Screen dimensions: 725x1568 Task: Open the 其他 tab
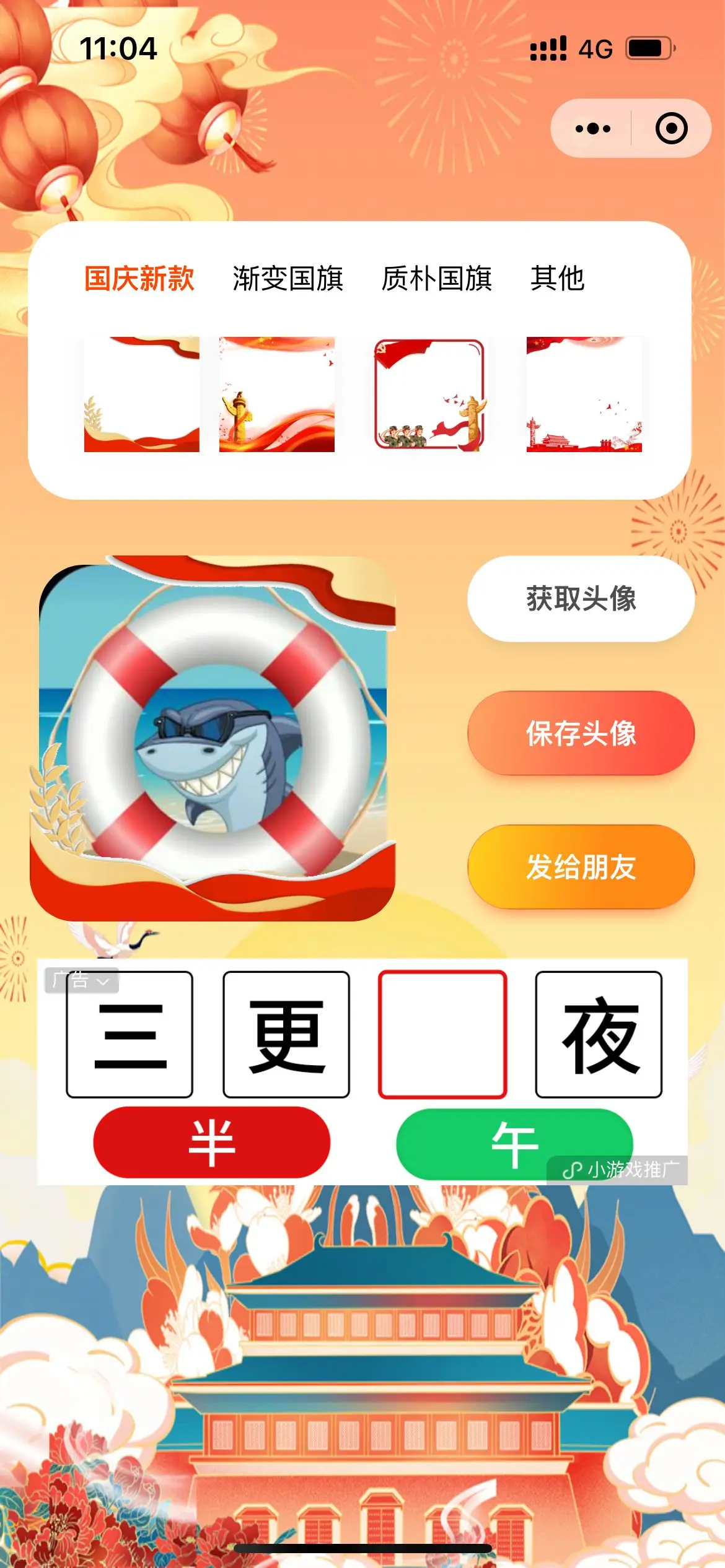[x=557, y=279]
